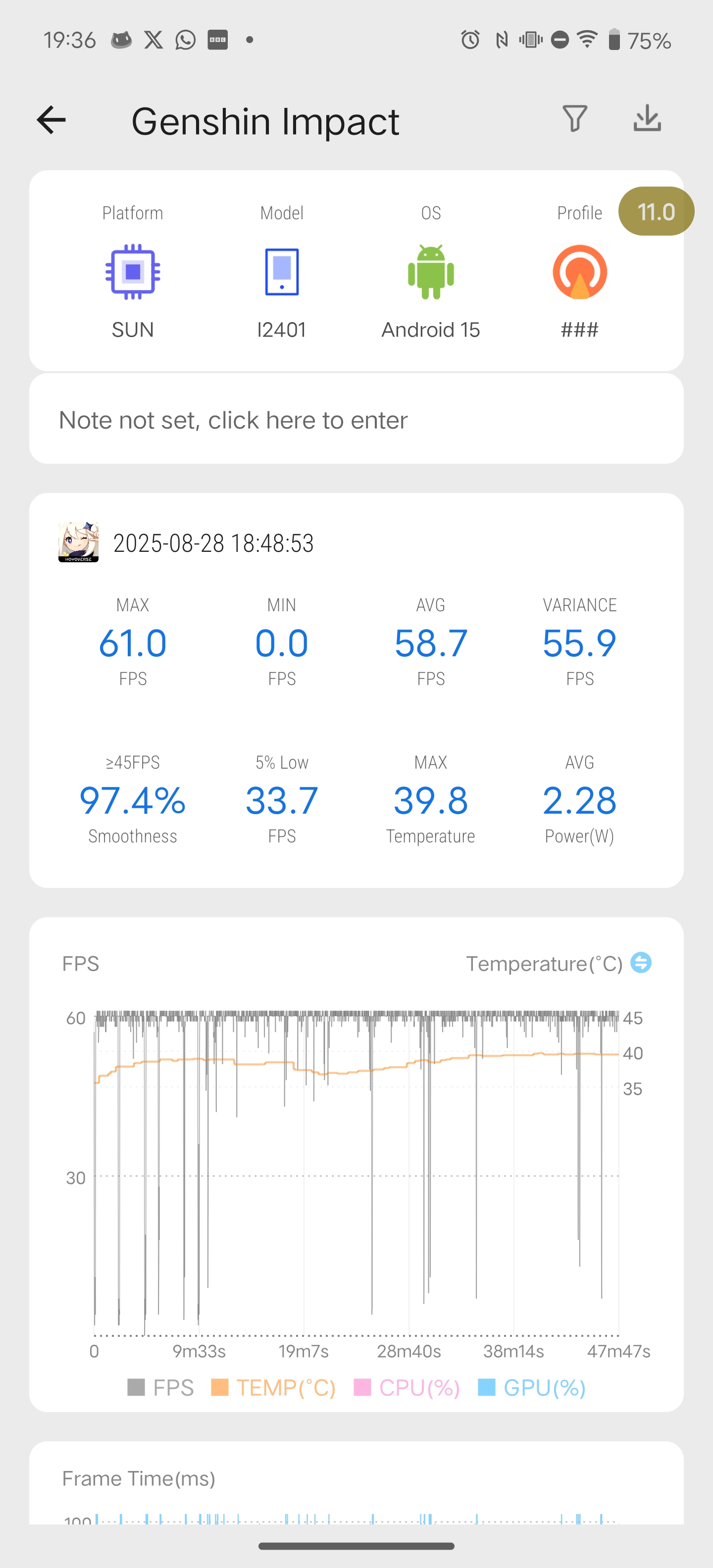Toggle the TEMP(°C) series in the legend
Image resolution: width=713 pixels, height=1568 pixels.
tap(273, 1387)
